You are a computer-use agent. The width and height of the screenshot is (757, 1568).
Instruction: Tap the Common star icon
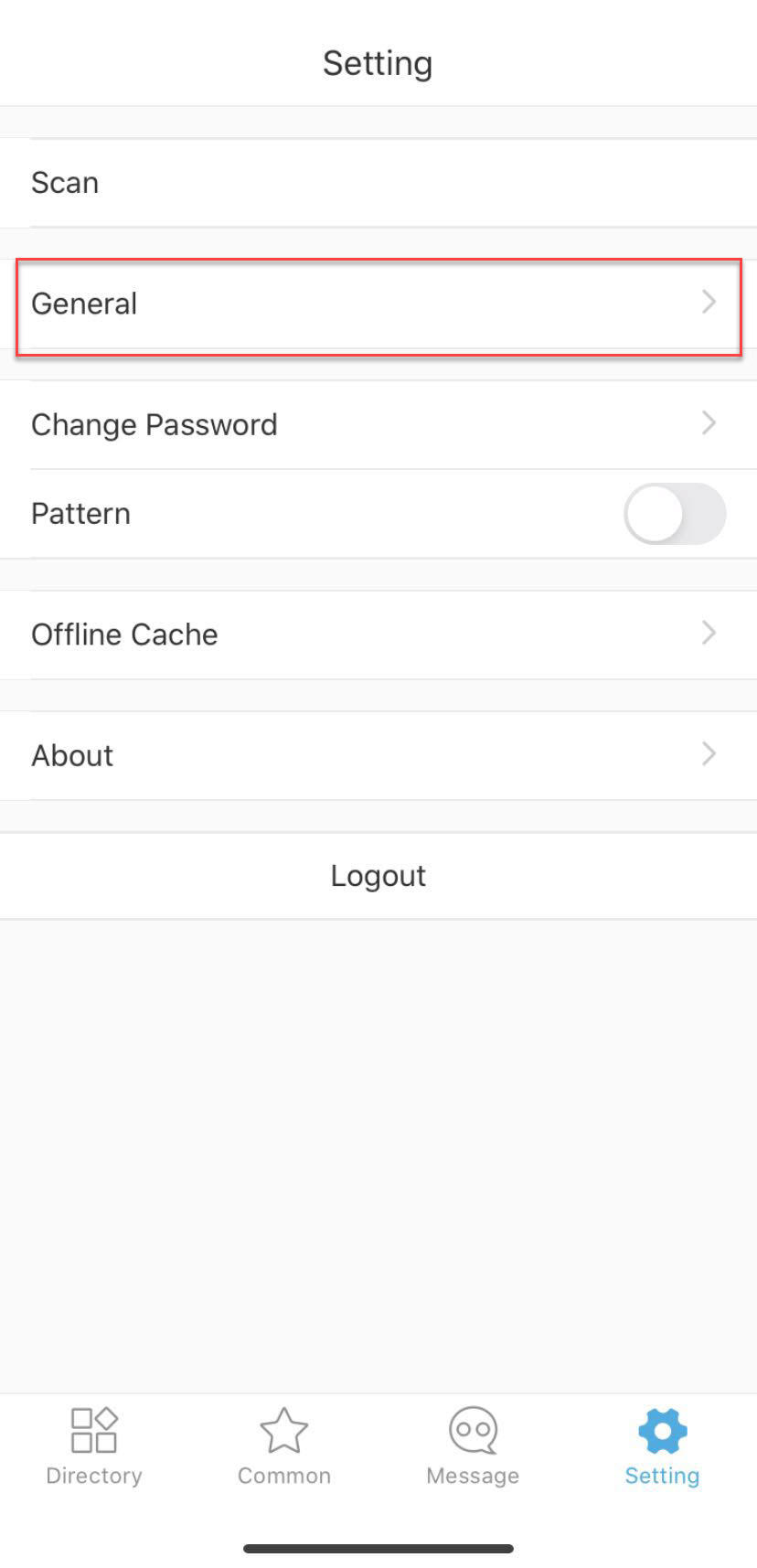[x=283, y=1427]
